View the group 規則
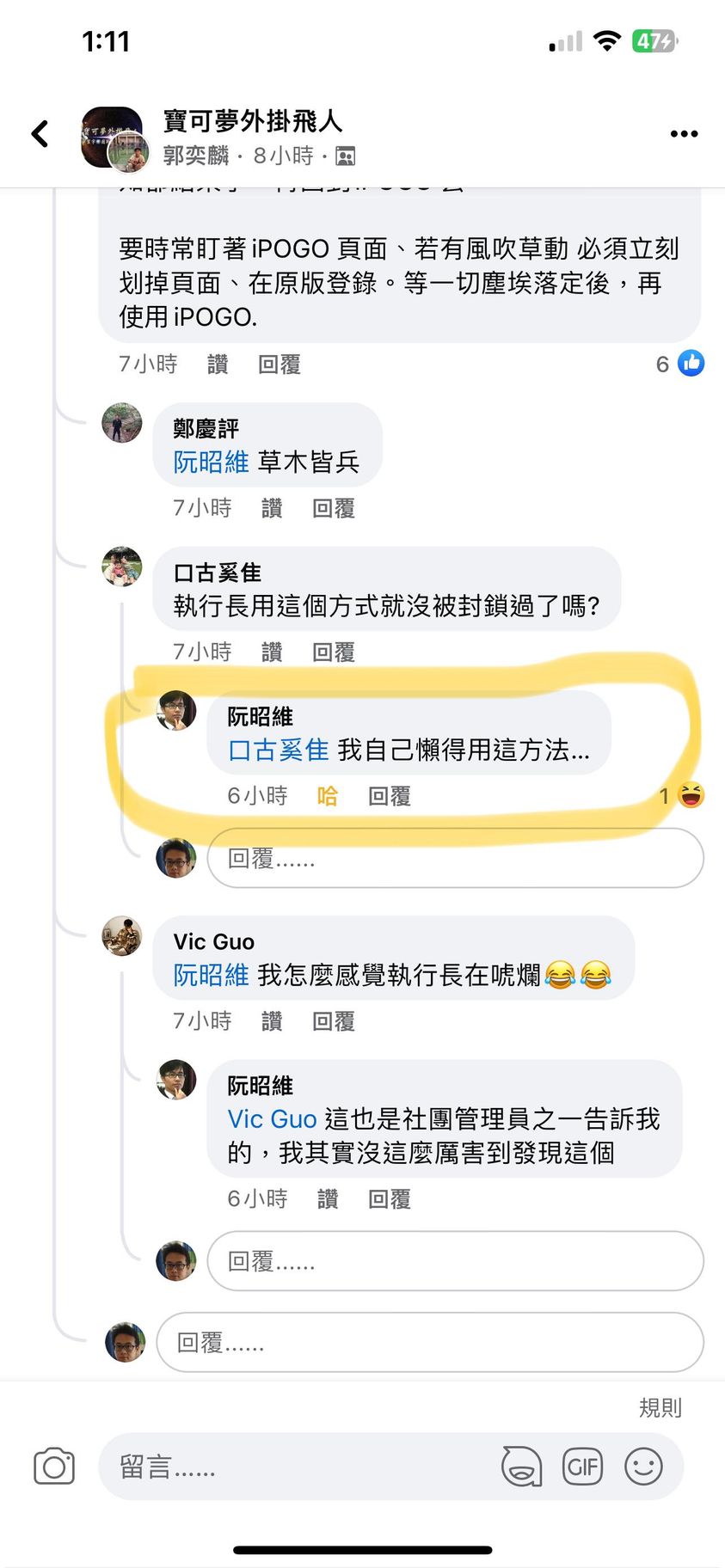 click(x=660, y=1407)
